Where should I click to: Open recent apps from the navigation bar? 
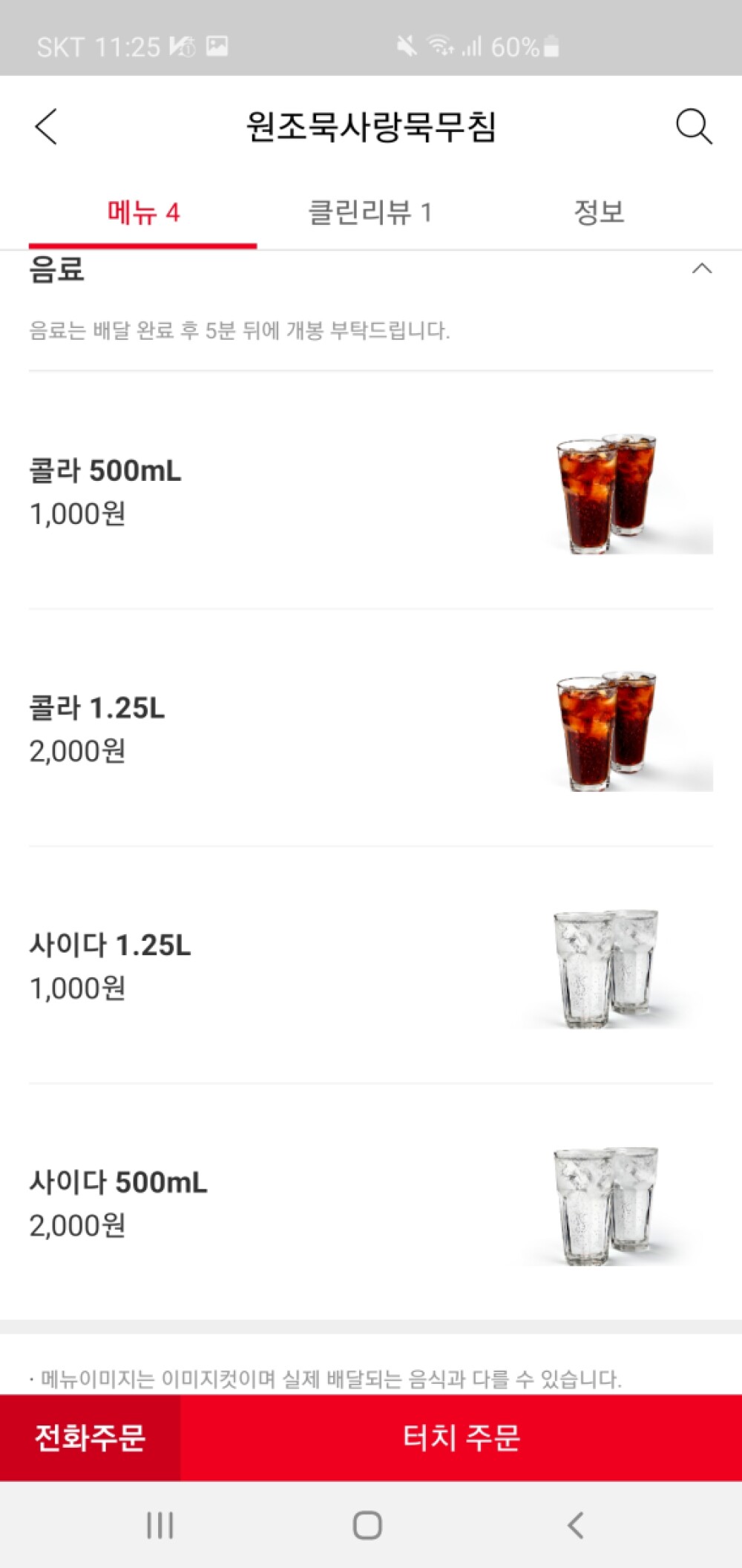(160, 1526)
